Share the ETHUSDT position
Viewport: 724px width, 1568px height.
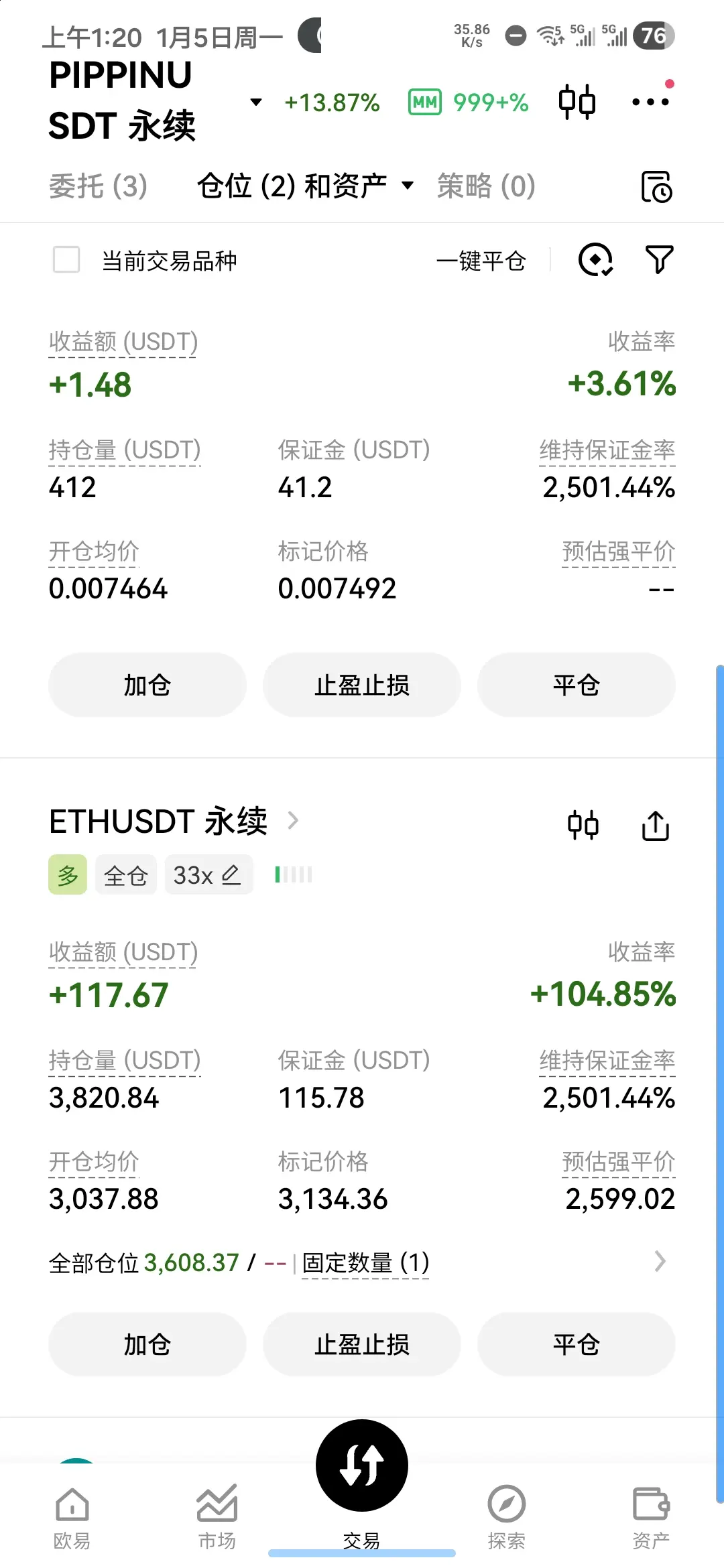pyautogui.click(x=655, y=825)
